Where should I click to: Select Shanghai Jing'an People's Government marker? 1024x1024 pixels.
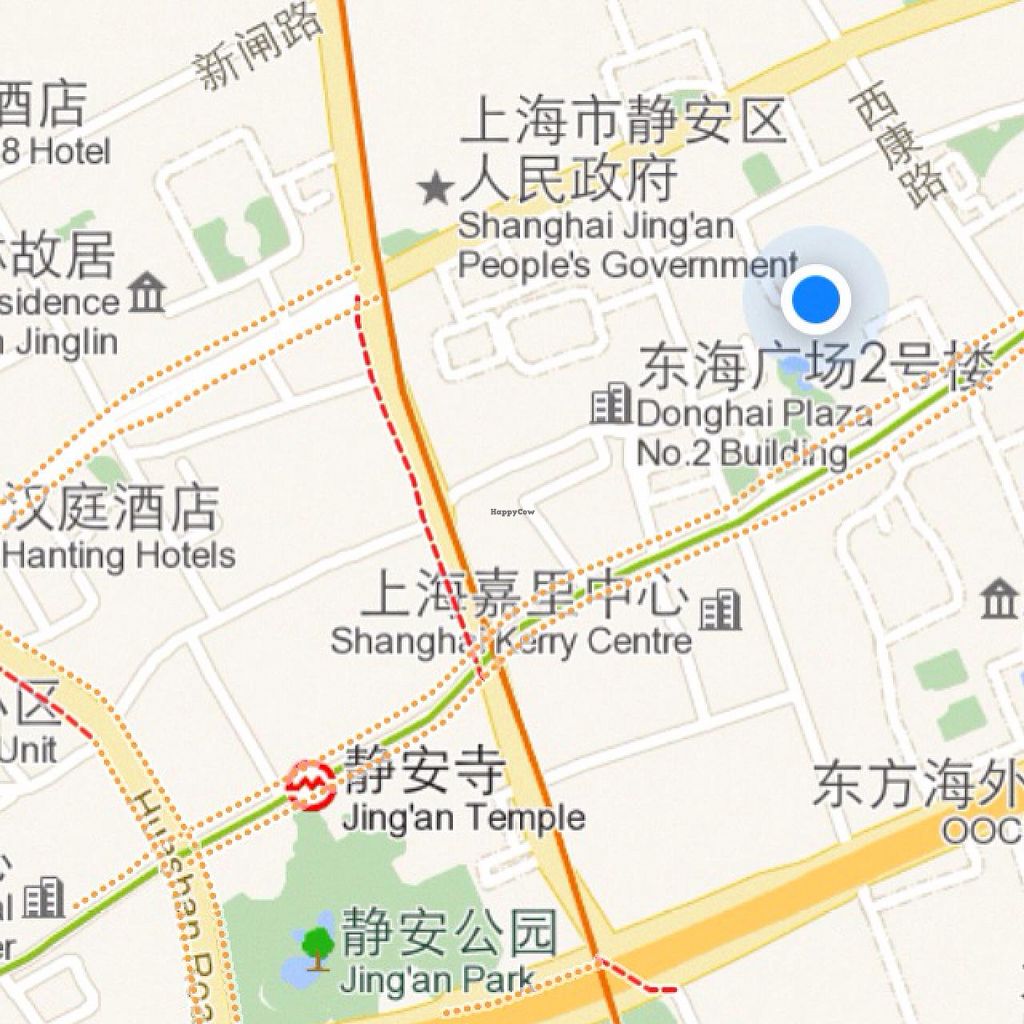435,187
